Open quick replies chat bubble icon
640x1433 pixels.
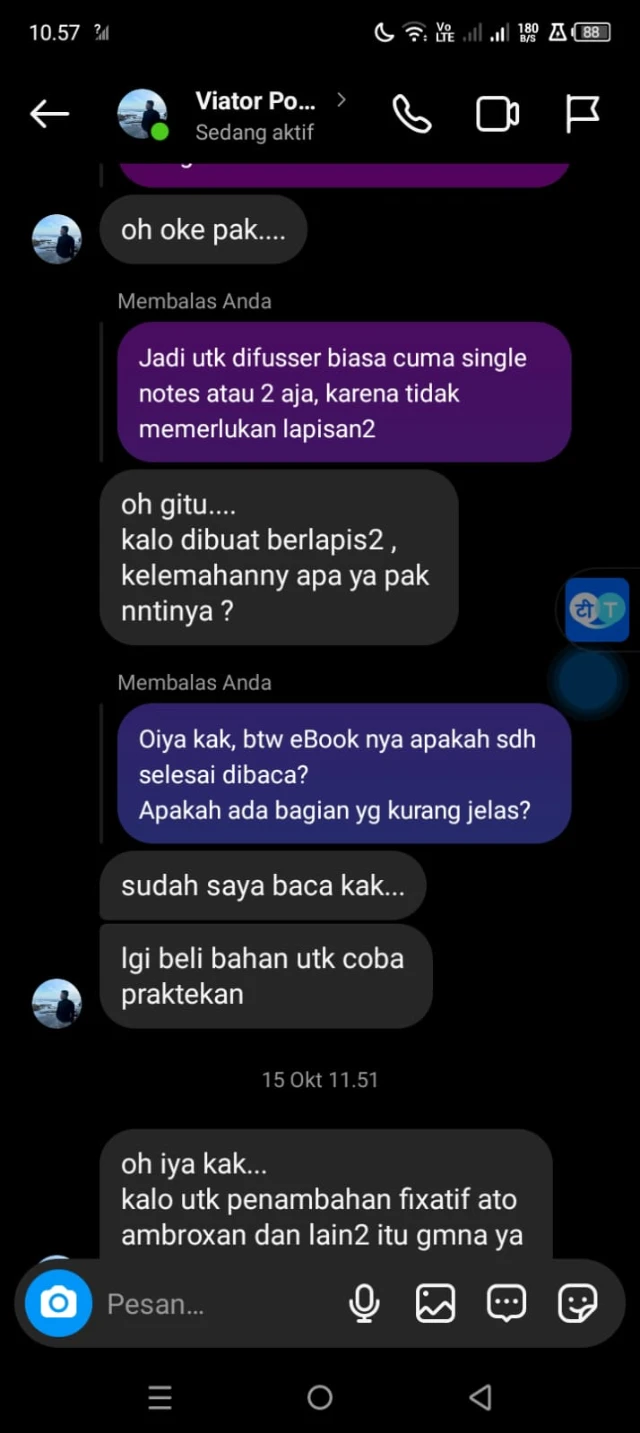click(x=506, y=1303)
